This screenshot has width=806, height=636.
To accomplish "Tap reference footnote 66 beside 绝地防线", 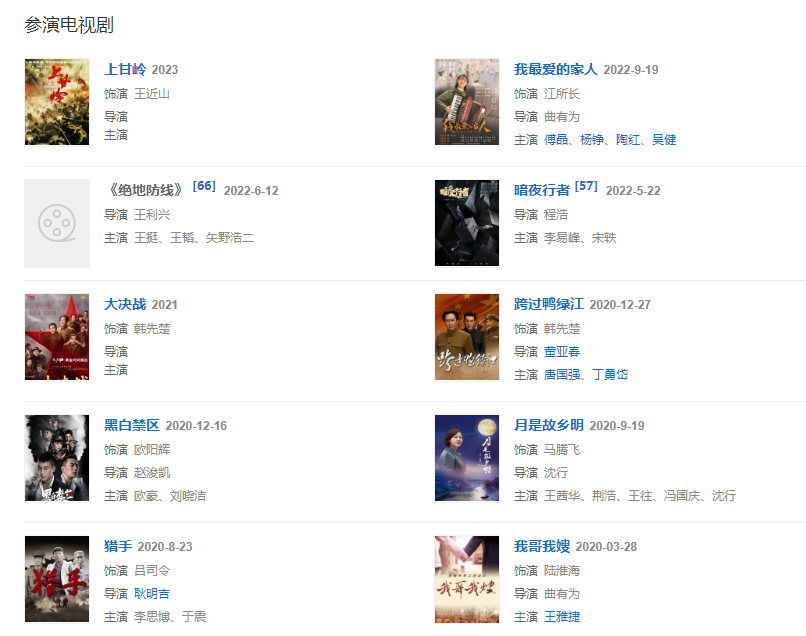I will [203, 186].
